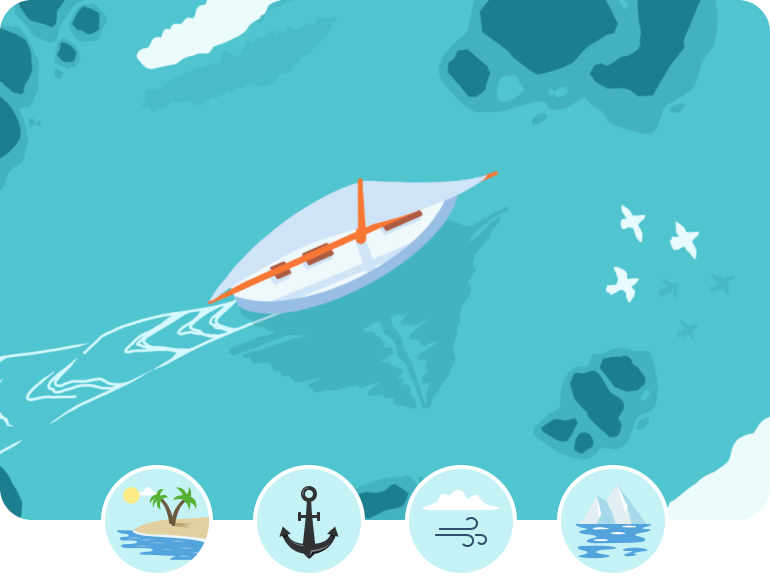
Task: Choose the anchor icon
Action: coord(309,520)
